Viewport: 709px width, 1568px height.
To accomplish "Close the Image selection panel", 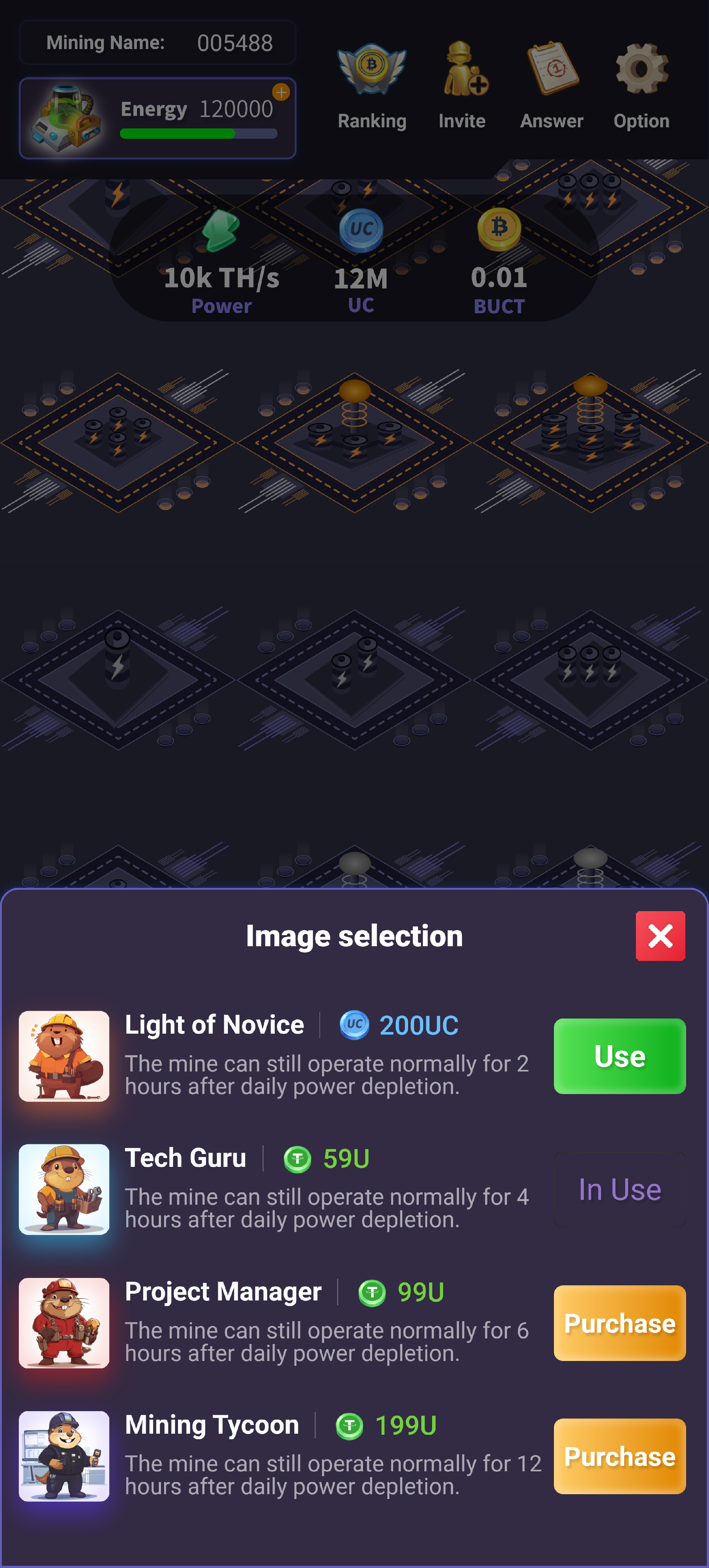I will pyautogui.click(x=660, y=935).
